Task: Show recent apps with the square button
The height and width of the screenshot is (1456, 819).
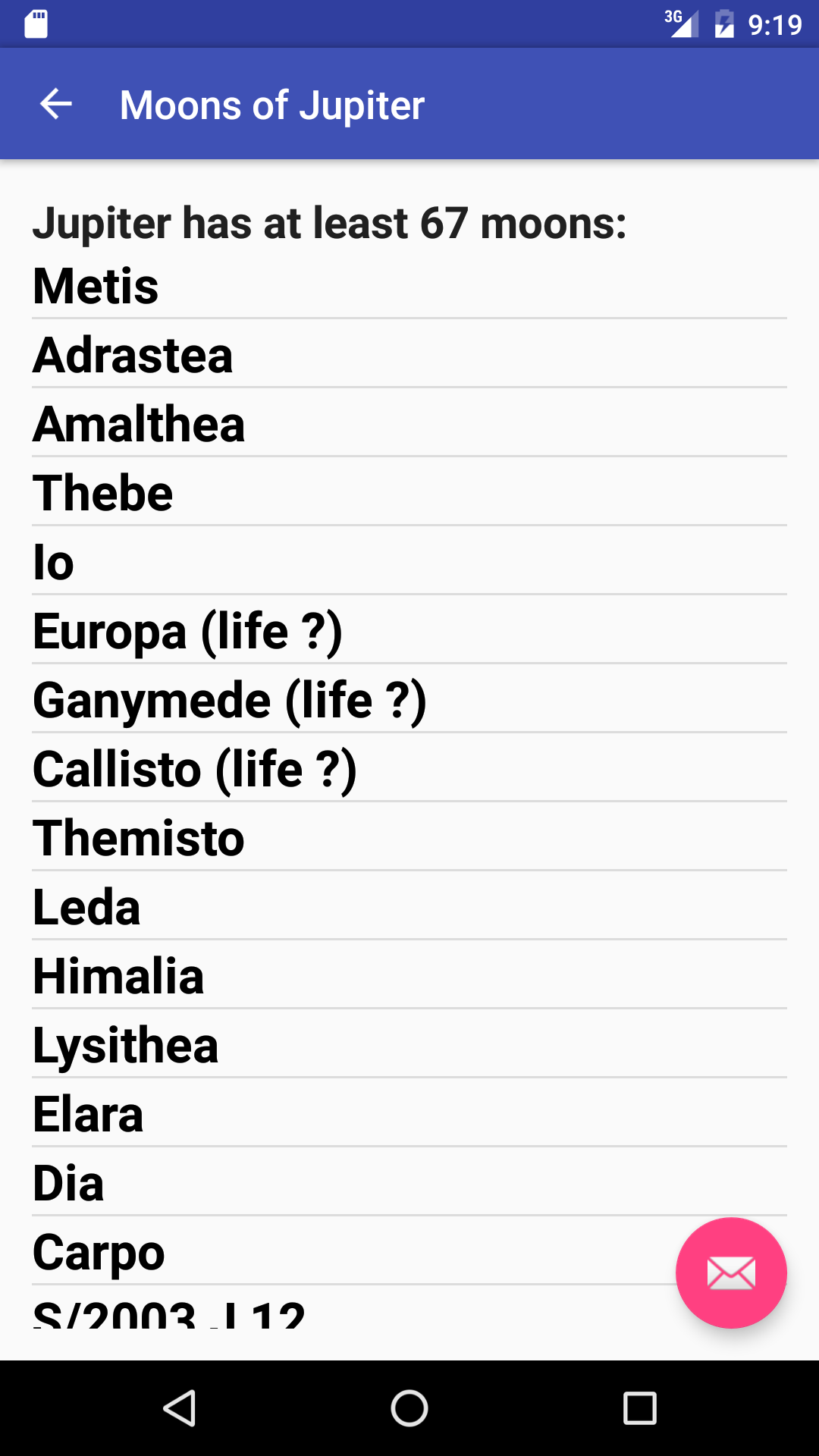Action: click(639, 1408)
